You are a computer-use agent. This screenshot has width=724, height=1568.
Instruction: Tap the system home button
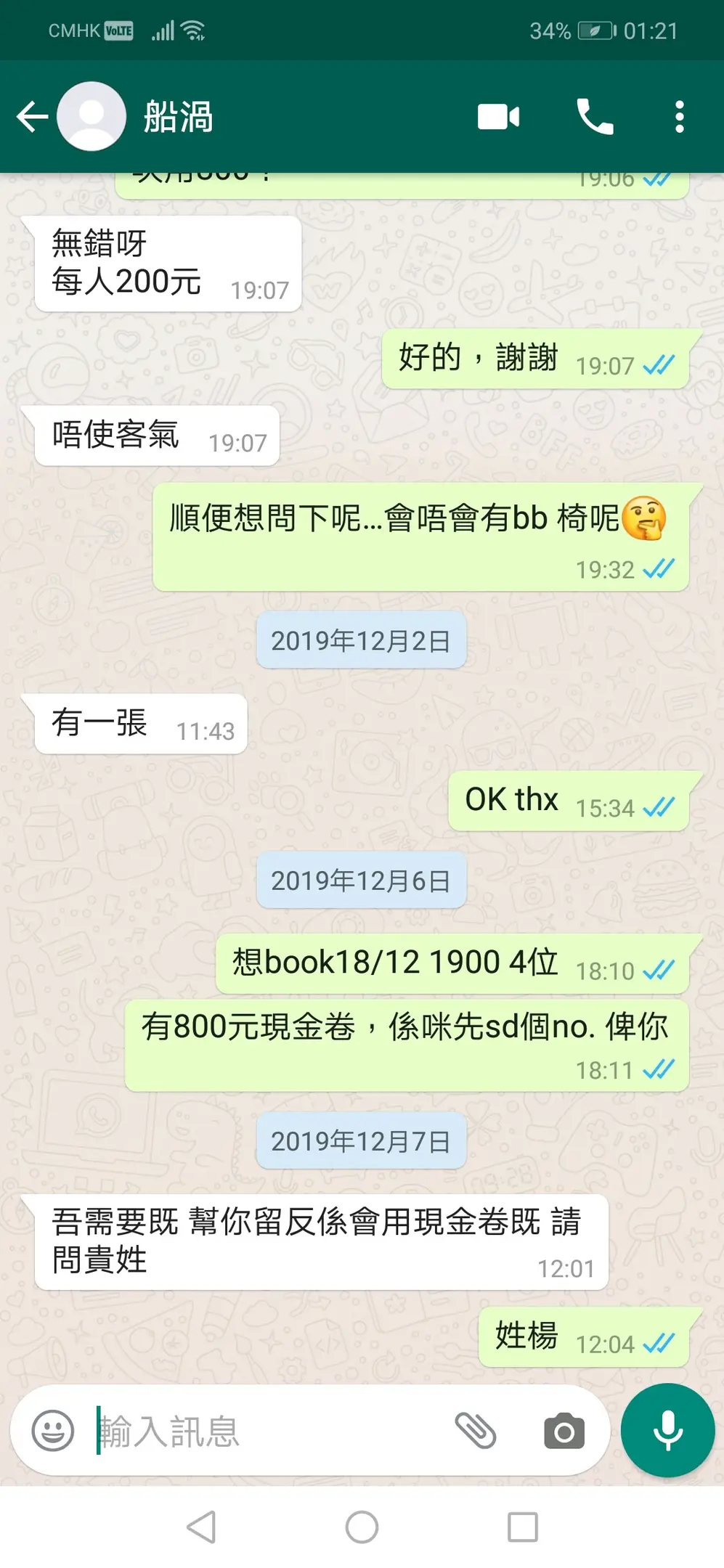(x=362, y=1527)
